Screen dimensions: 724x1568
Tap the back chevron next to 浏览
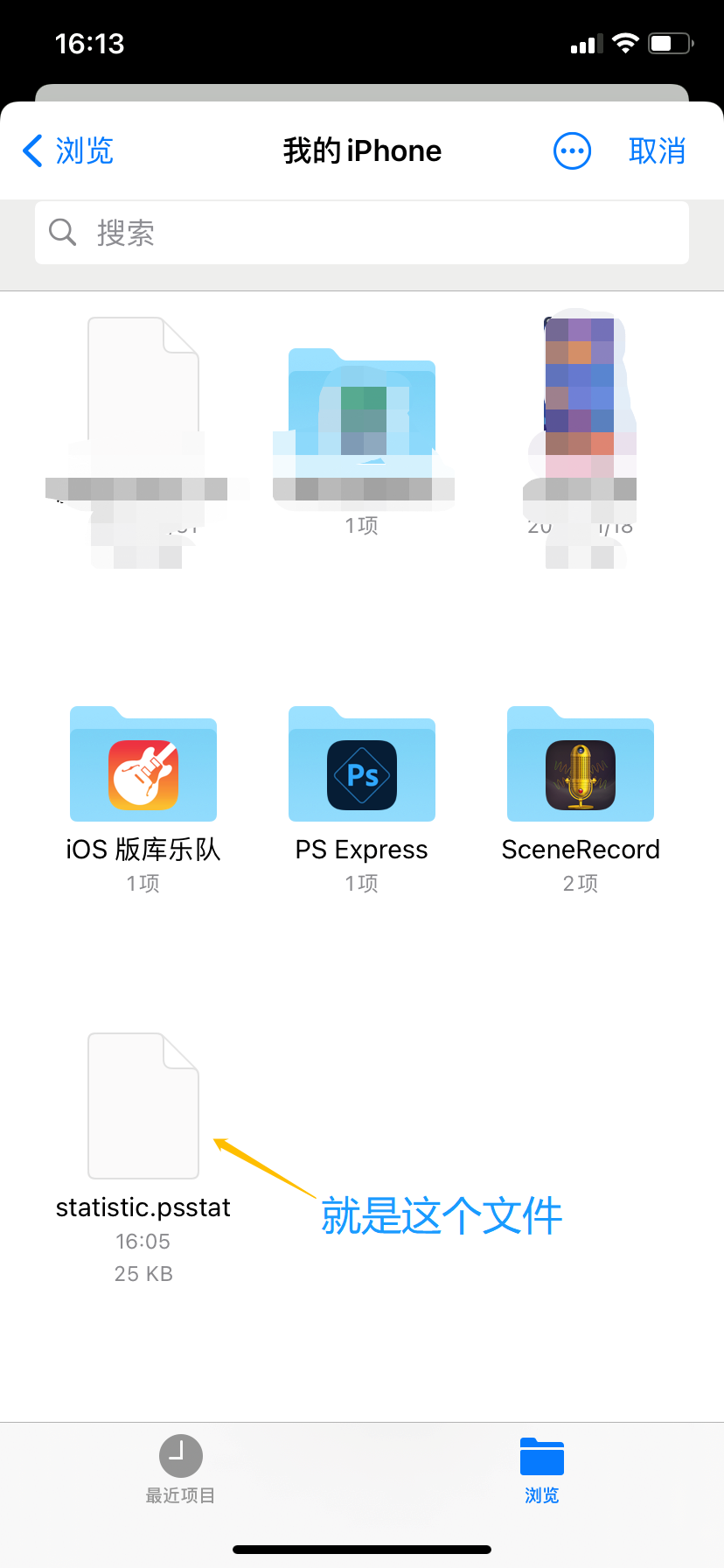point(32,150)
